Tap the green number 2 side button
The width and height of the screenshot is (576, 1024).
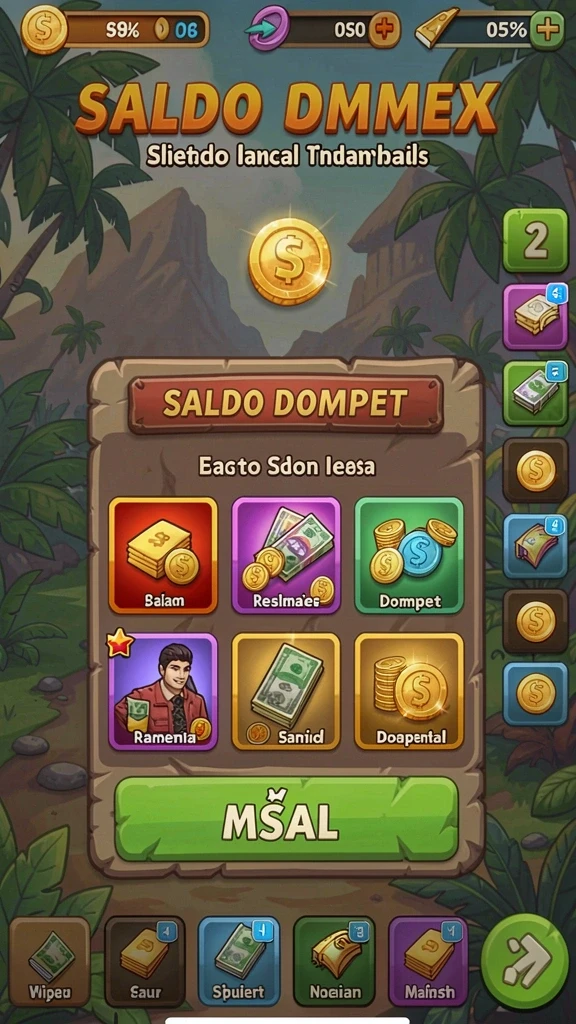[x=536, y=240]
